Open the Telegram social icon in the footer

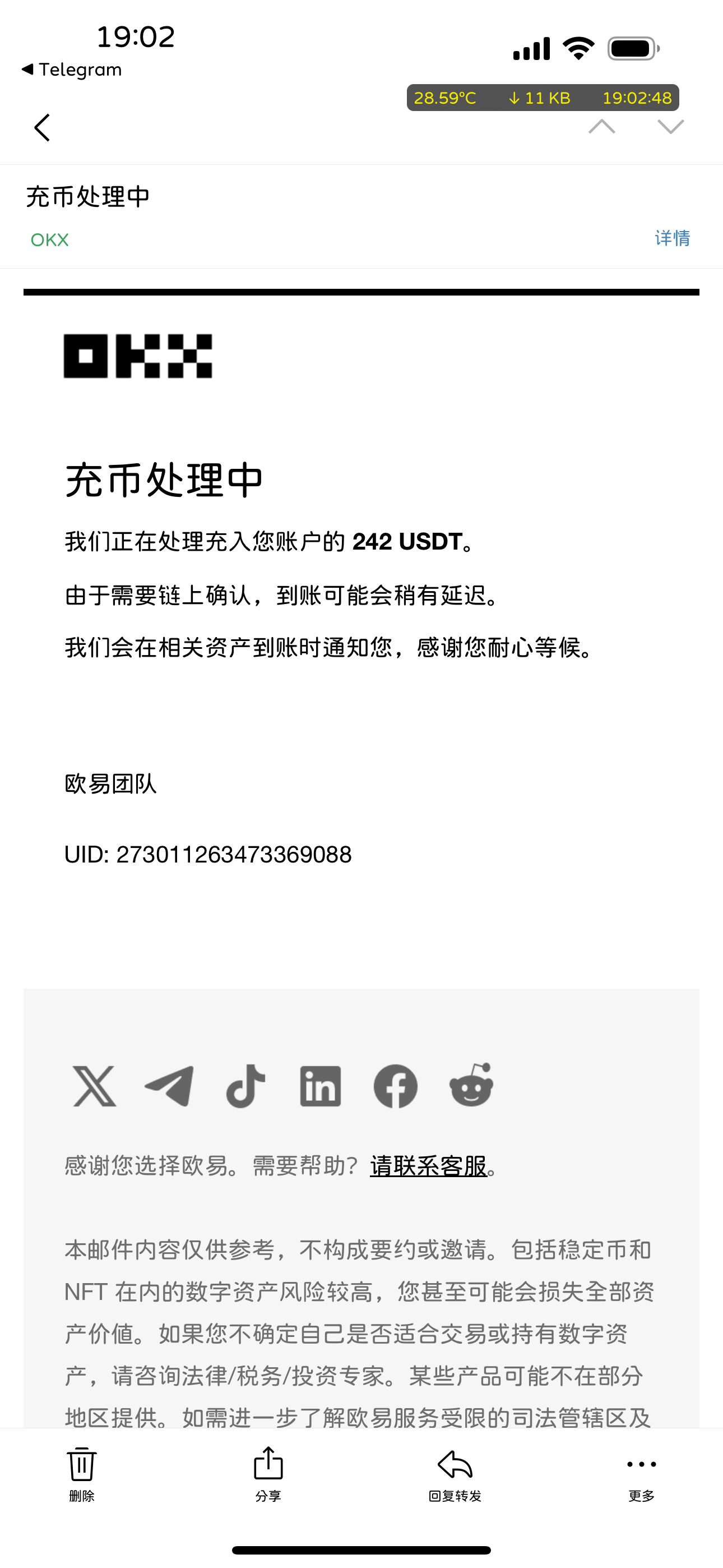(170, 1086)
